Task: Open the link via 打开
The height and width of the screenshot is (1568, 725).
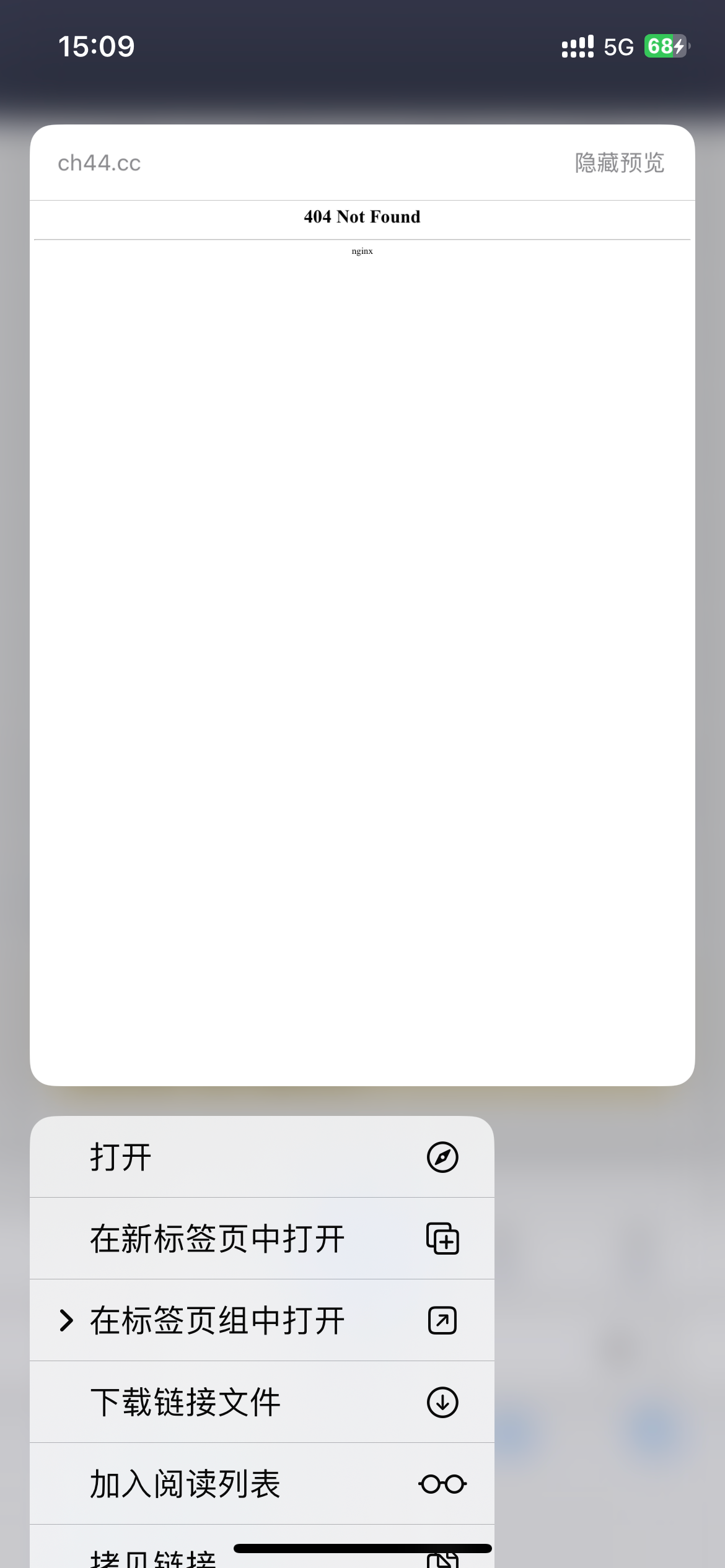Action: click(x=261, y=1157)
